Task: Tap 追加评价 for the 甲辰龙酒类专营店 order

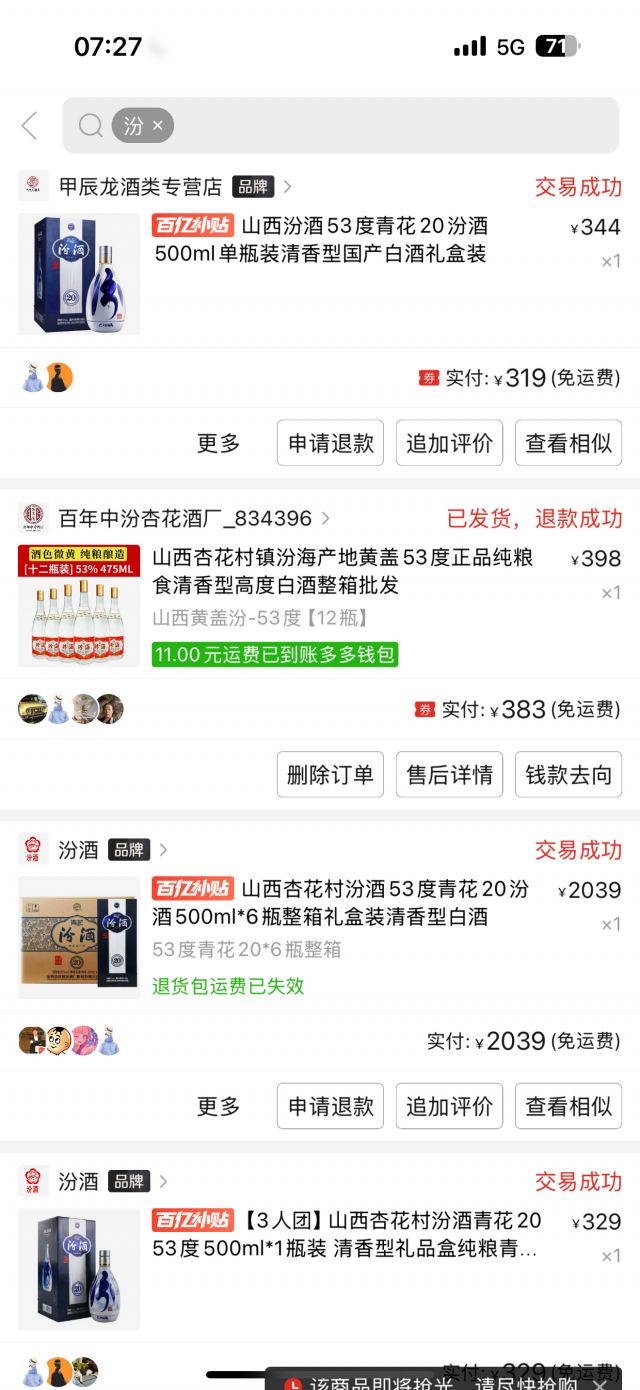Action: pos(449,444)
